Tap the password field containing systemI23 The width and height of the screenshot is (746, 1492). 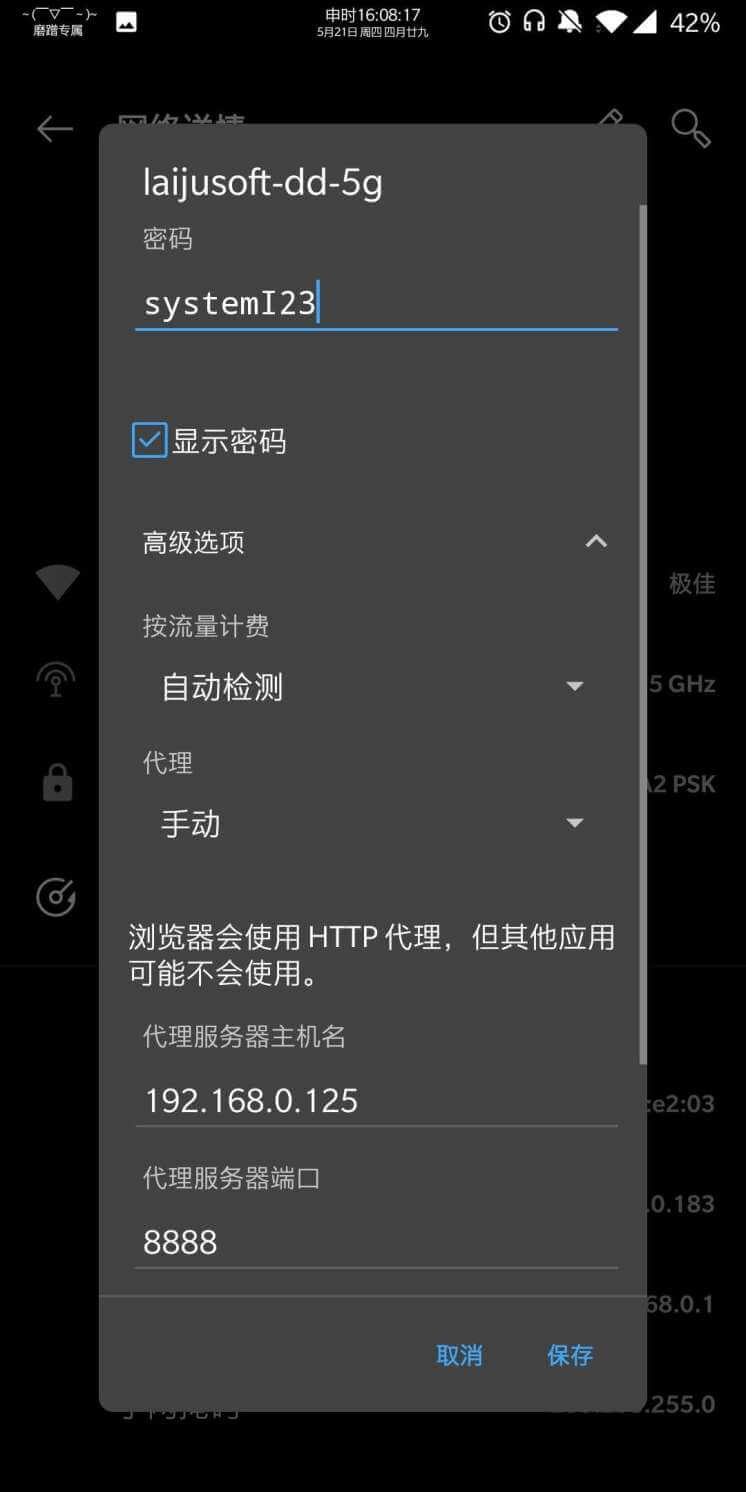point(375,304)
